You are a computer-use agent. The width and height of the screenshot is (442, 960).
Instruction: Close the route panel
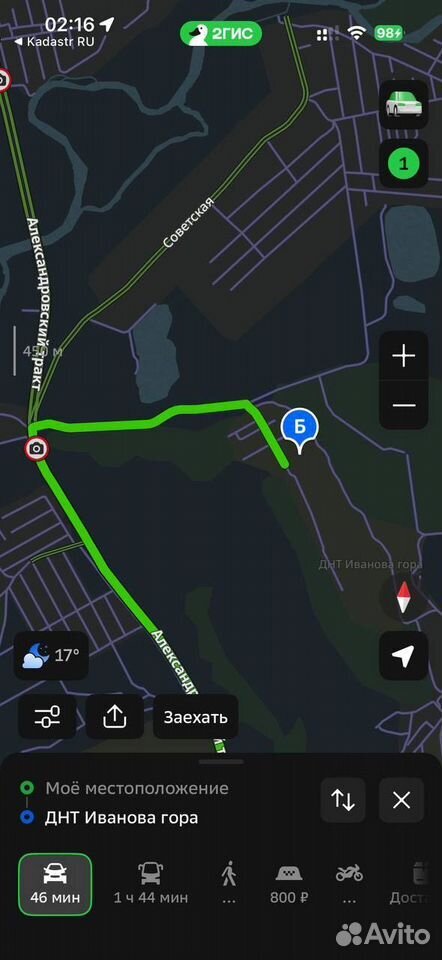tap(402, 800)
